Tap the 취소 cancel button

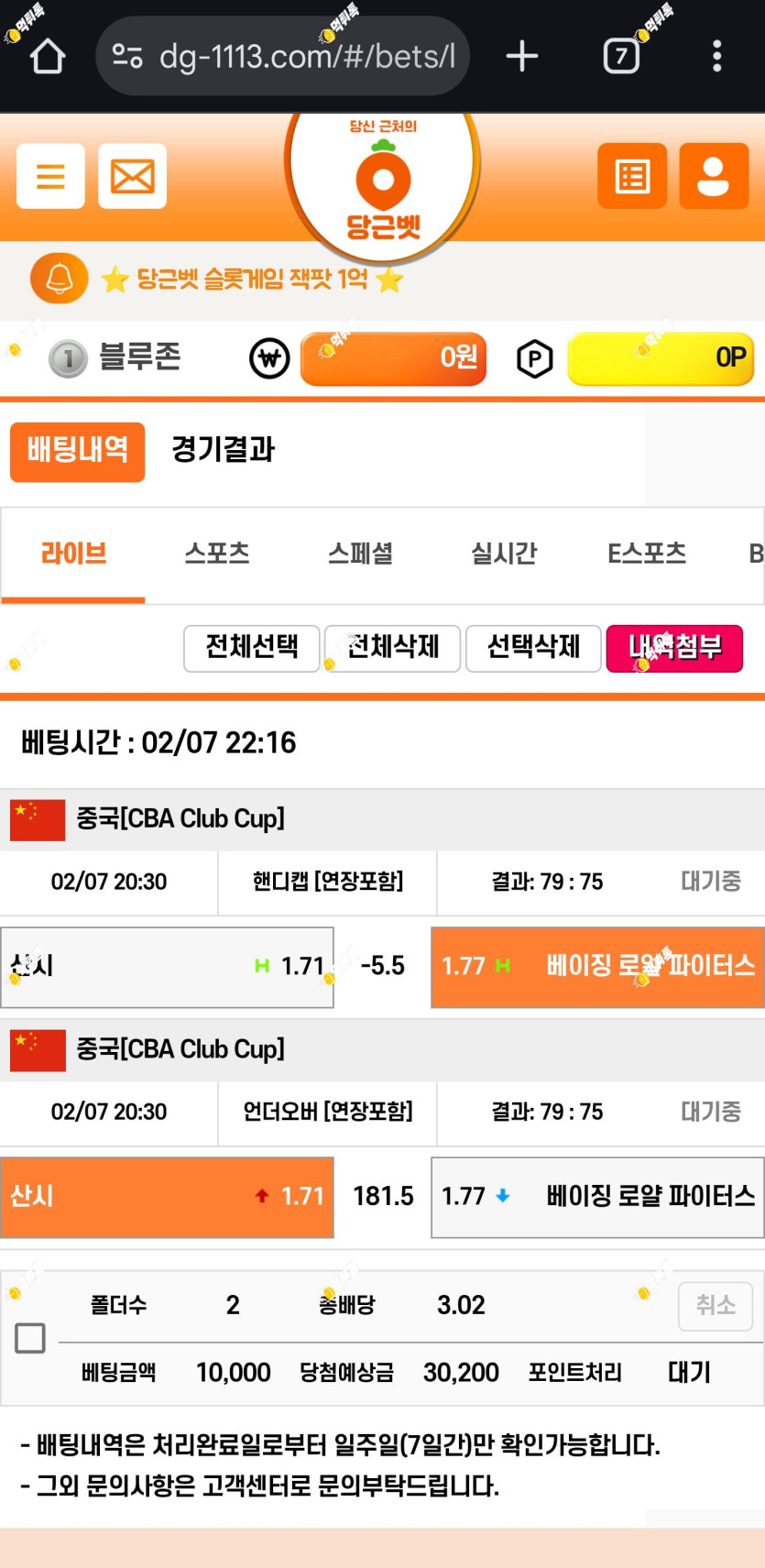(x=716, y=1306)
